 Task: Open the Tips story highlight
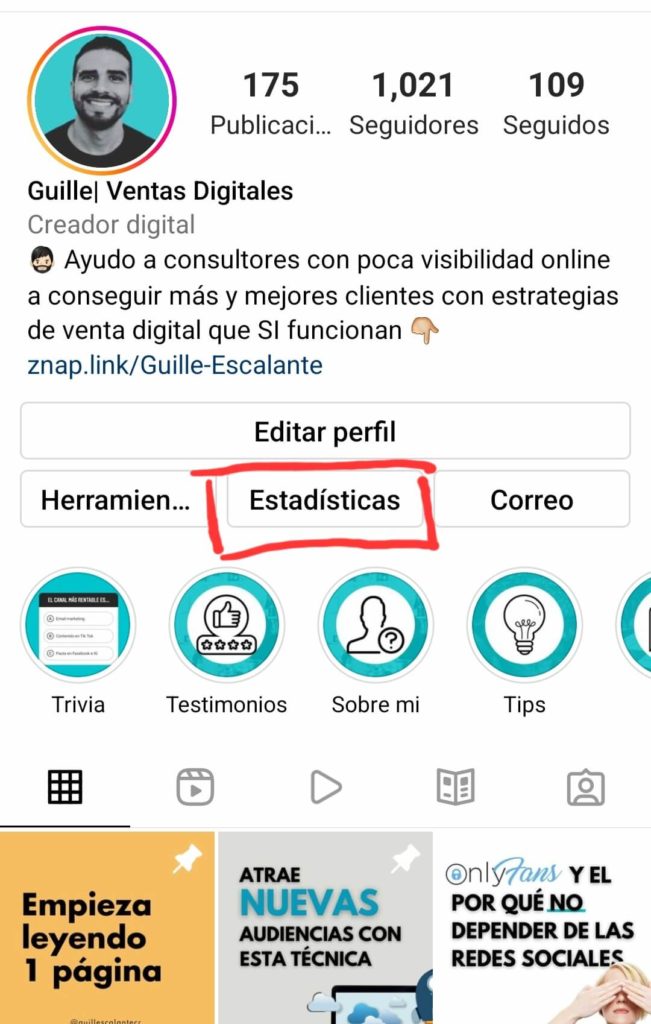click(x=524, y=625)
